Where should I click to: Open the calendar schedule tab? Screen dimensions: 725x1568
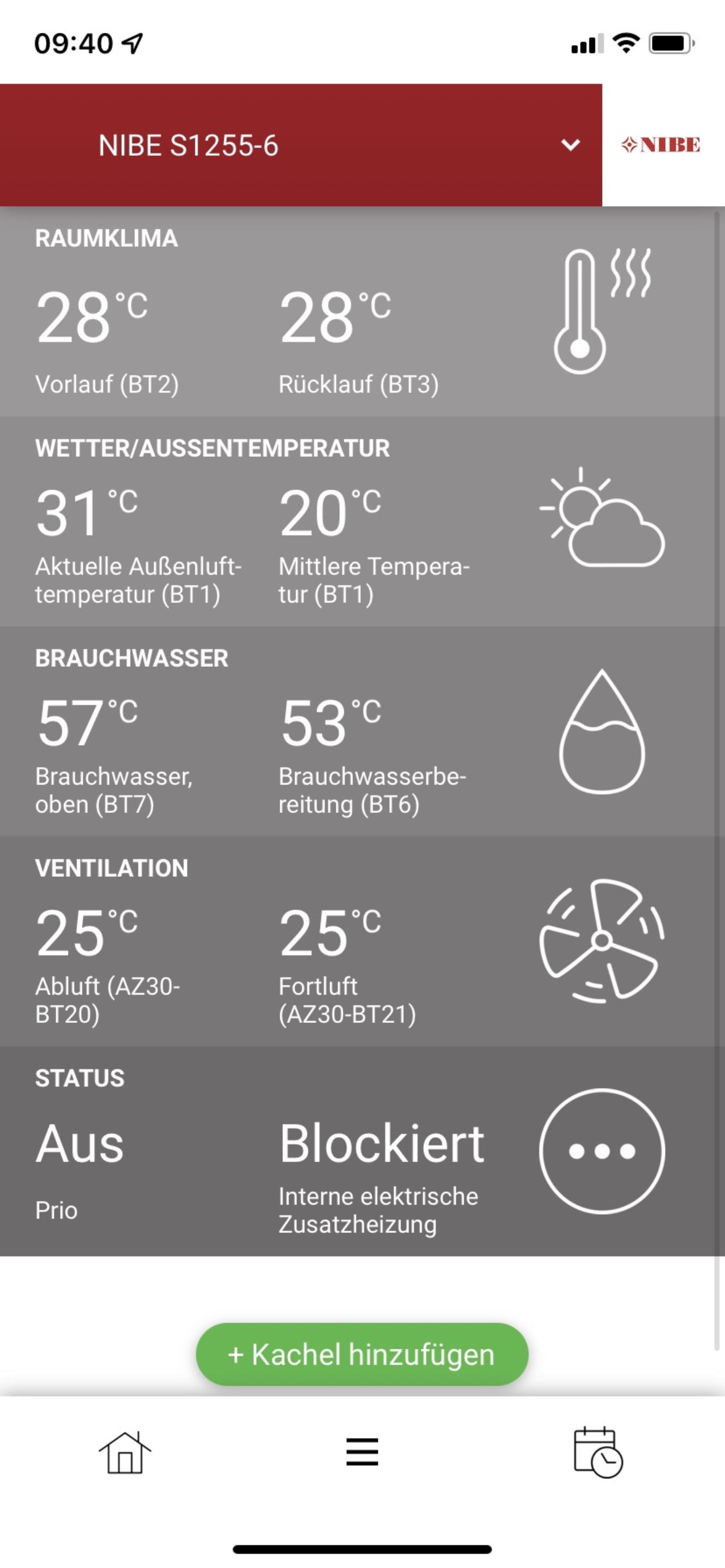point(598,1453)
